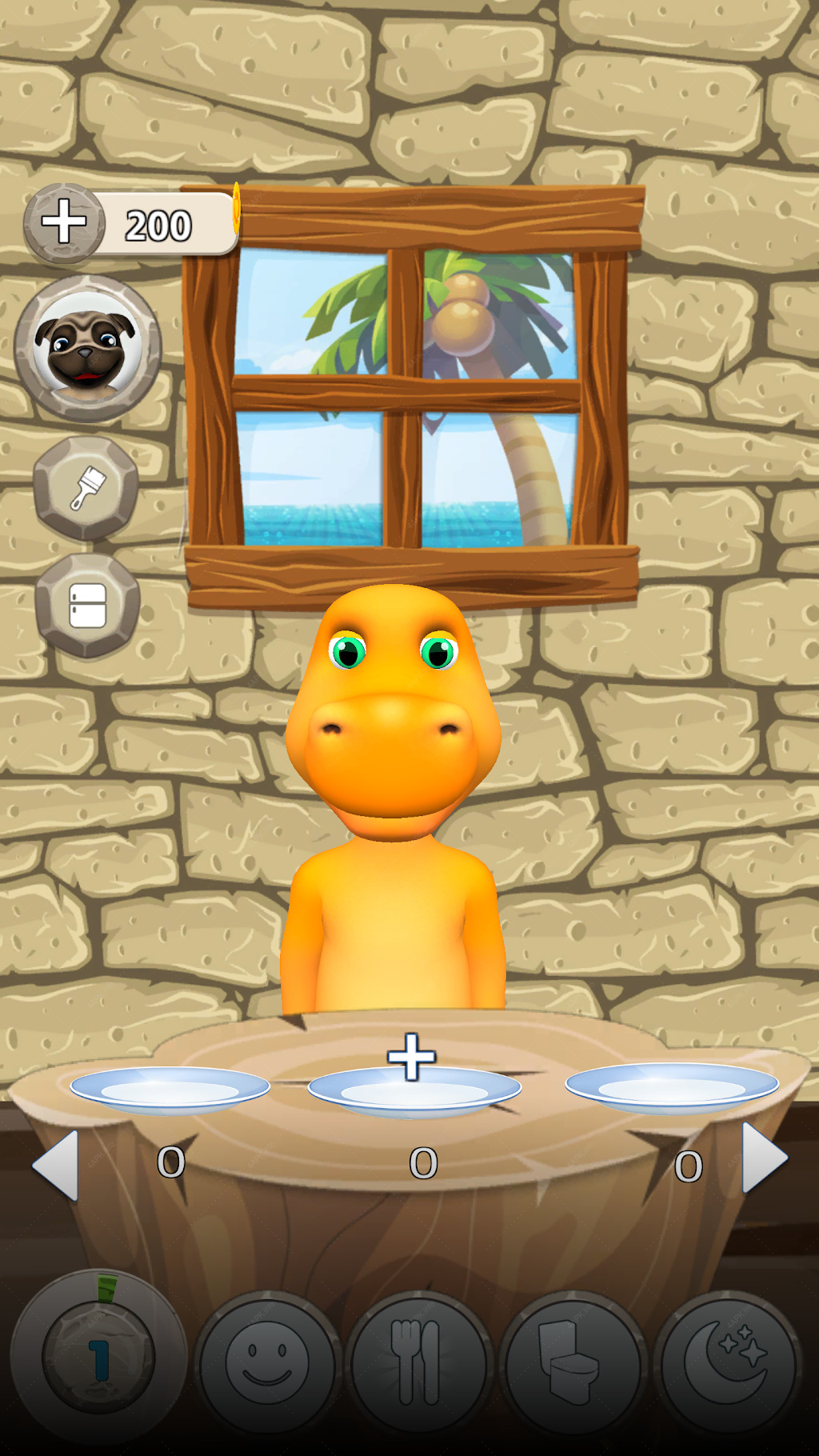Open the fridge storage button

pos(87,605)
